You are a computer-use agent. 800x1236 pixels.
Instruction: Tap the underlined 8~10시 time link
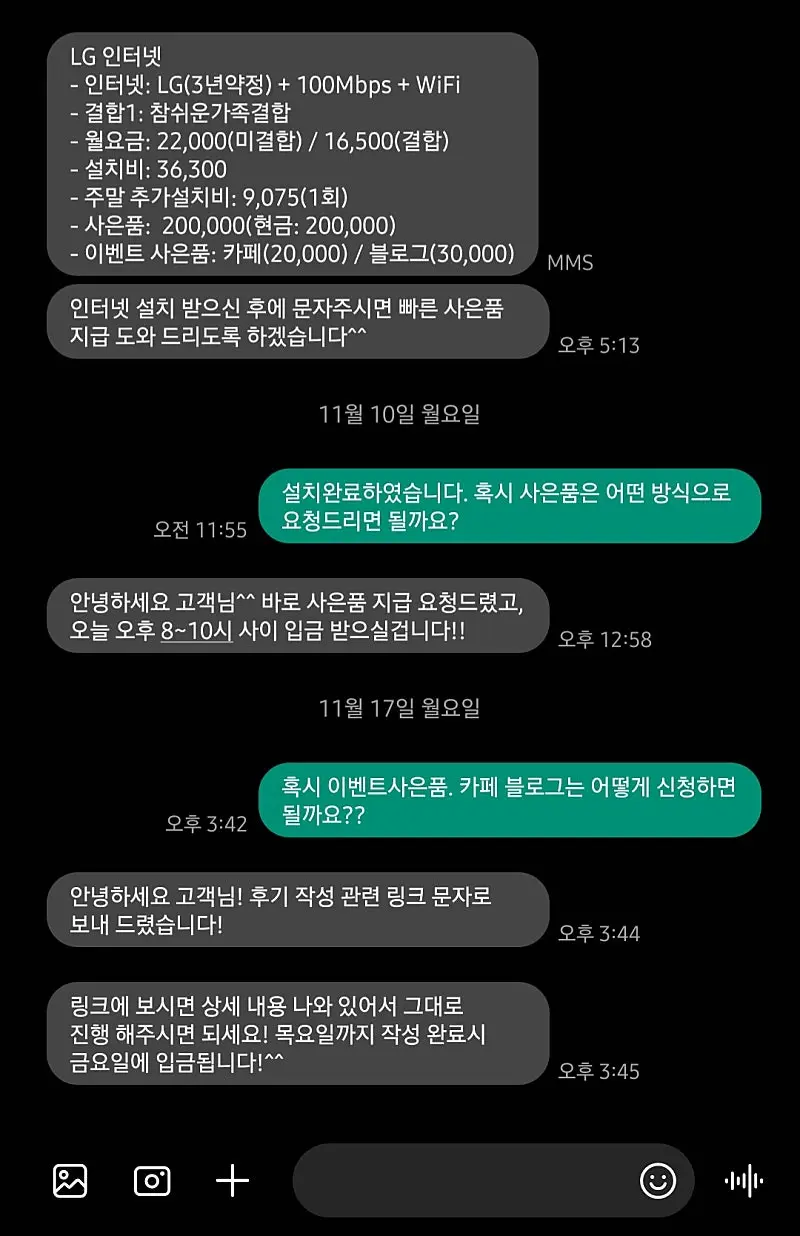(x=196, y=633)
